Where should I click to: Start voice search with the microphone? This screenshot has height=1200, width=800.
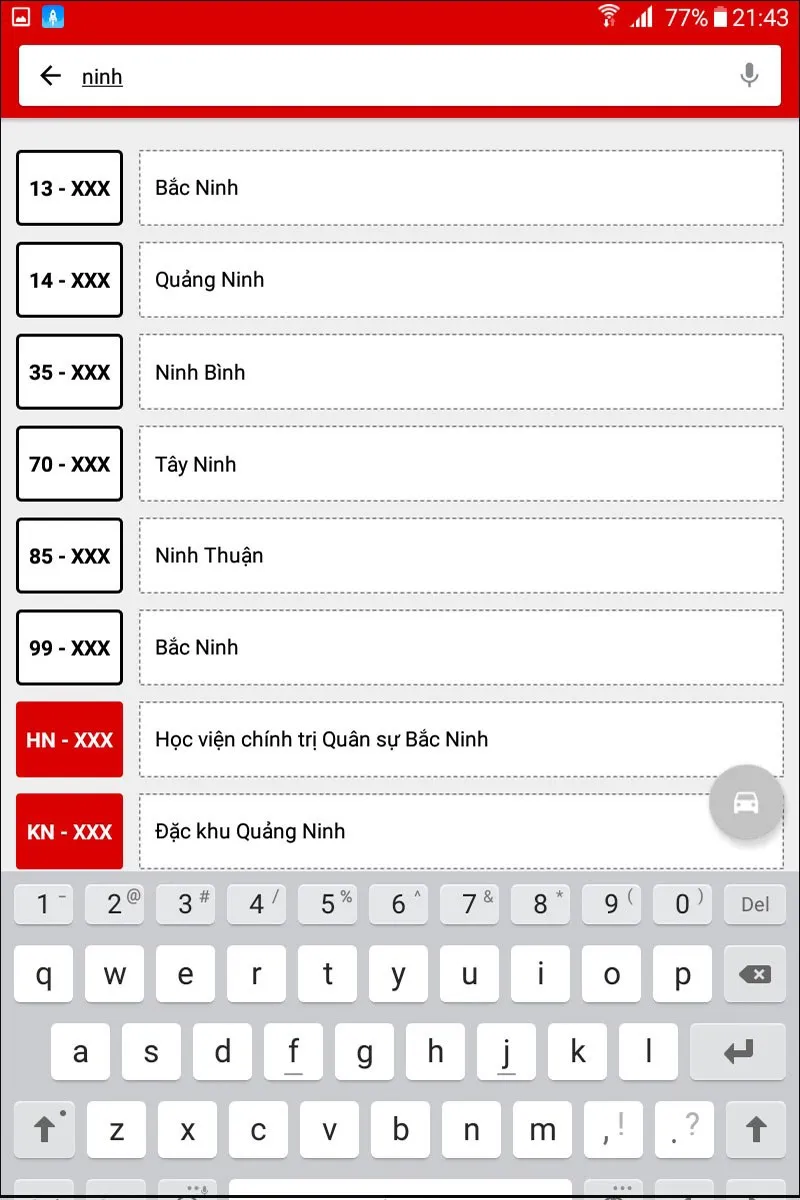[x=748, y=76]
